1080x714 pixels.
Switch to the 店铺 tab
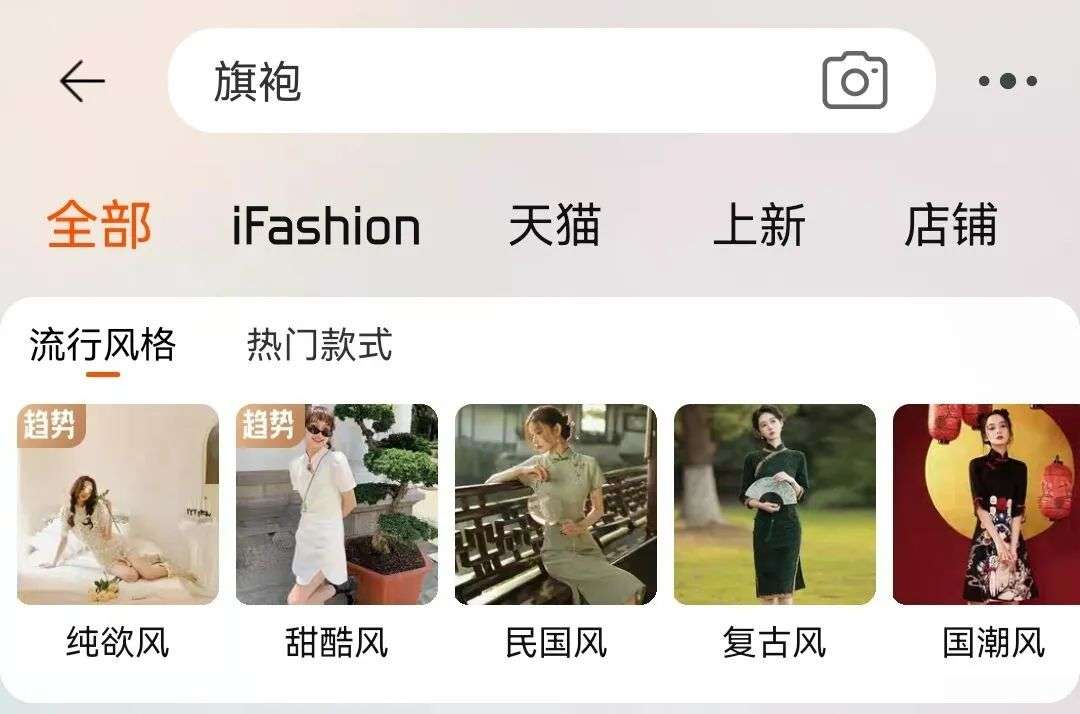pyautogui.click(x=950, y=225)
